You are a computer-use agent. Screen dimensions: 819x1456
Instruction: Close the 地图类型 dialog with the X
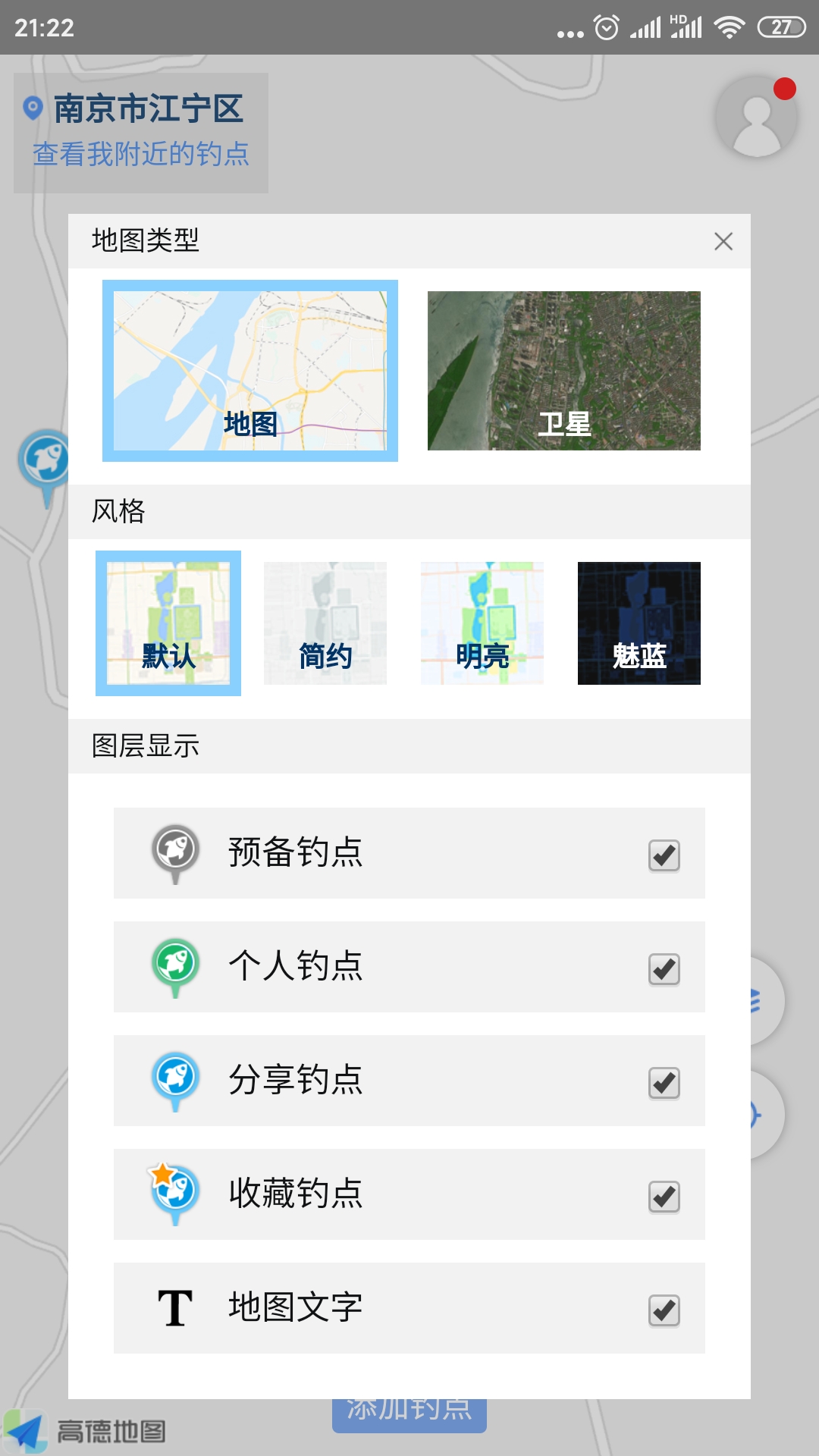[x=724, y=240]
